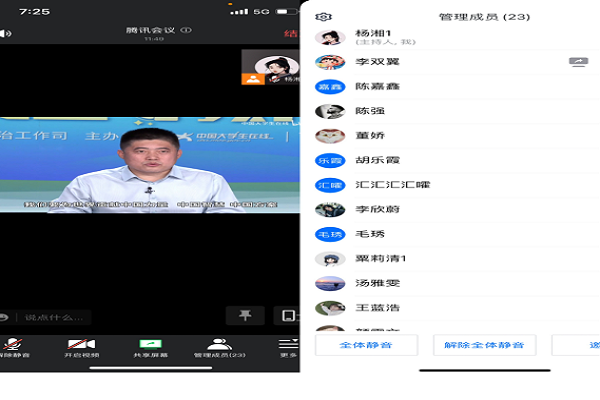Image resolution: width=600 pixels, height=400 pixels.
Task: Open the 说点什么 chat input
Action: coord(50,317)
